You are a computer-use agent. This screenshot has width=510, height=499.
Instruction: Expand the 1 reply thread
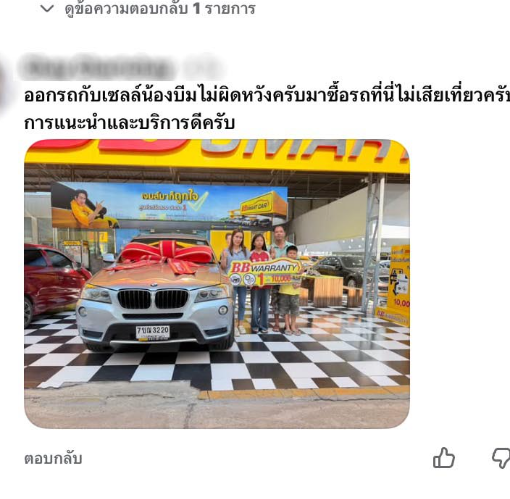click(x=147, y=9)
